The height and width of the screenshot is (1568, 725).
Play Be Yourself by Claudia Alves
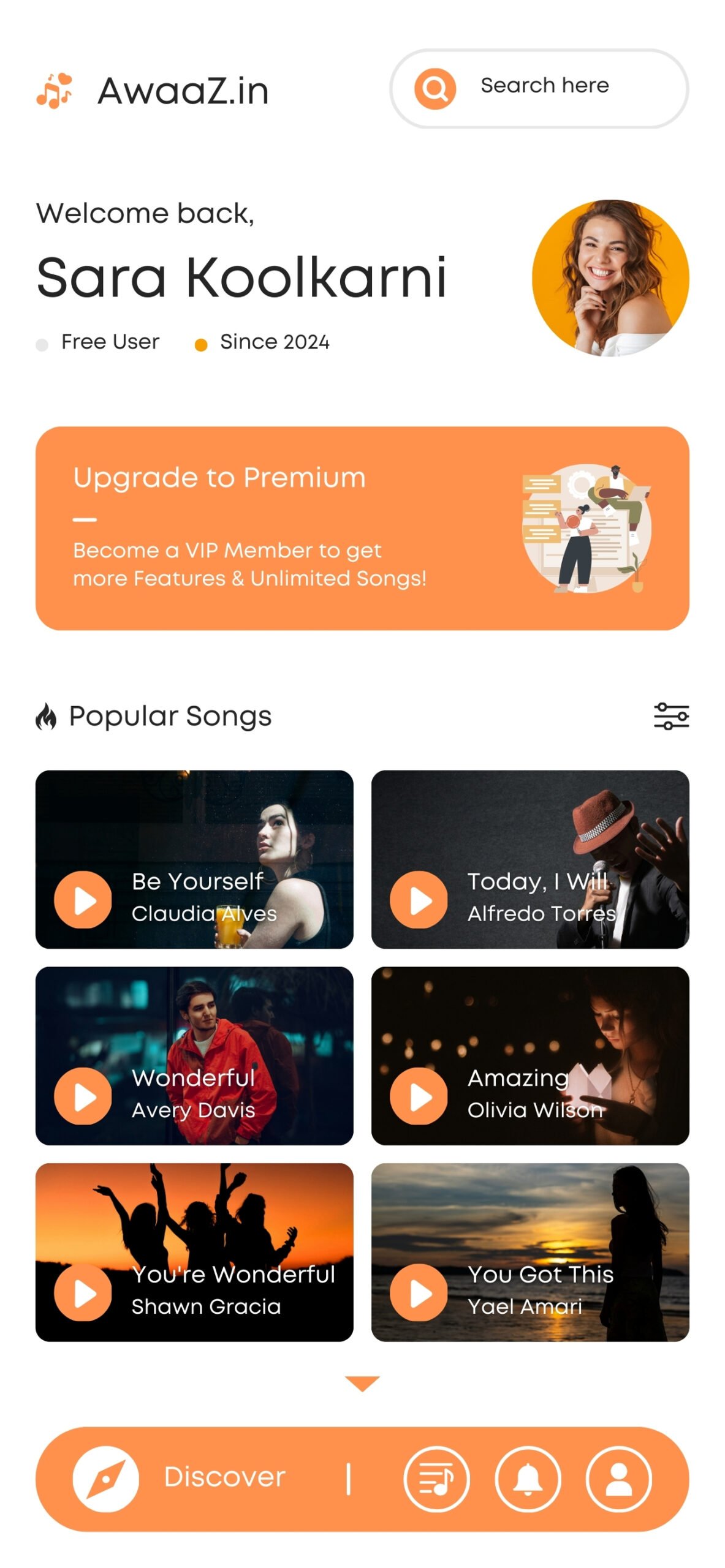pyautogui.click(x=83, y=899)
